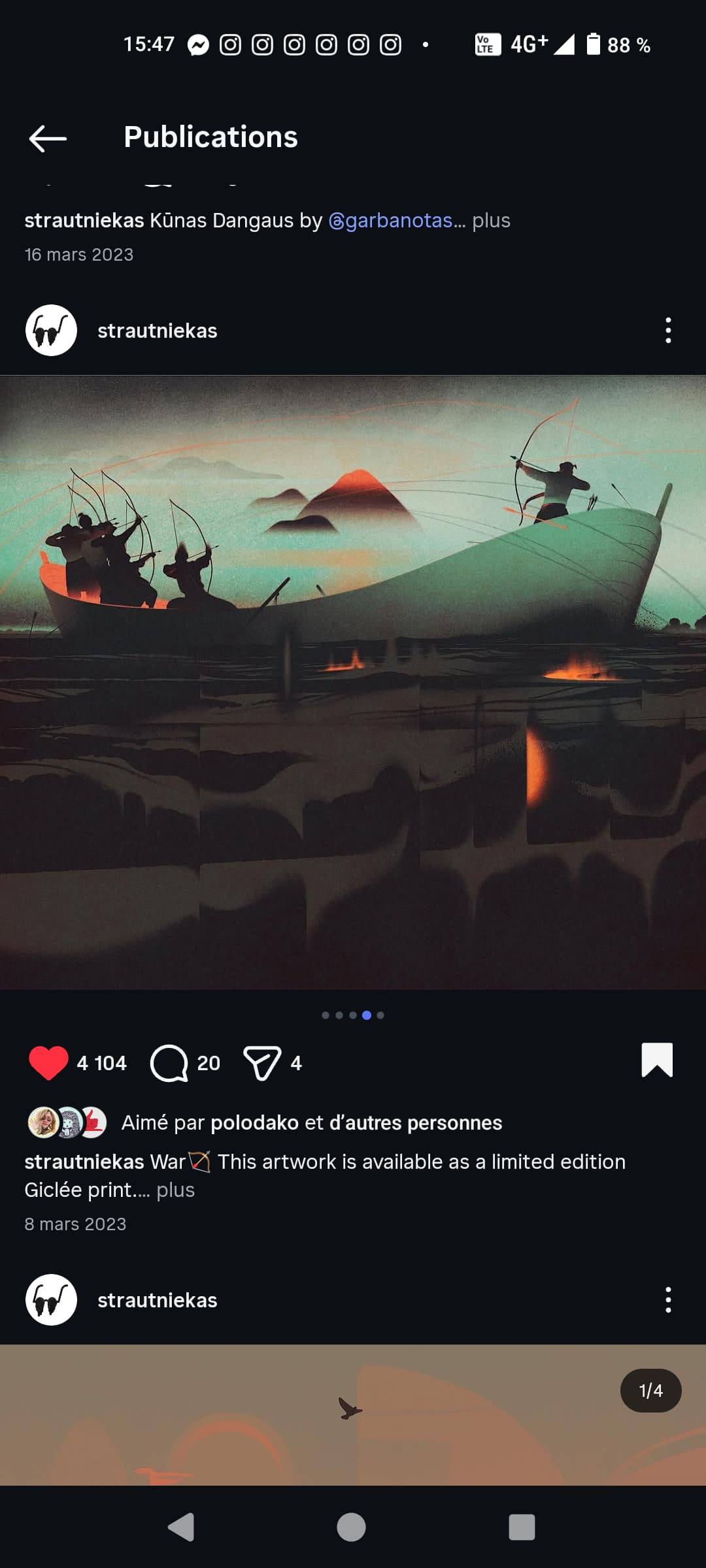The image size is (706, 1568).
Task: Open @garbanotas mention link
Action: tap(391, 221)
